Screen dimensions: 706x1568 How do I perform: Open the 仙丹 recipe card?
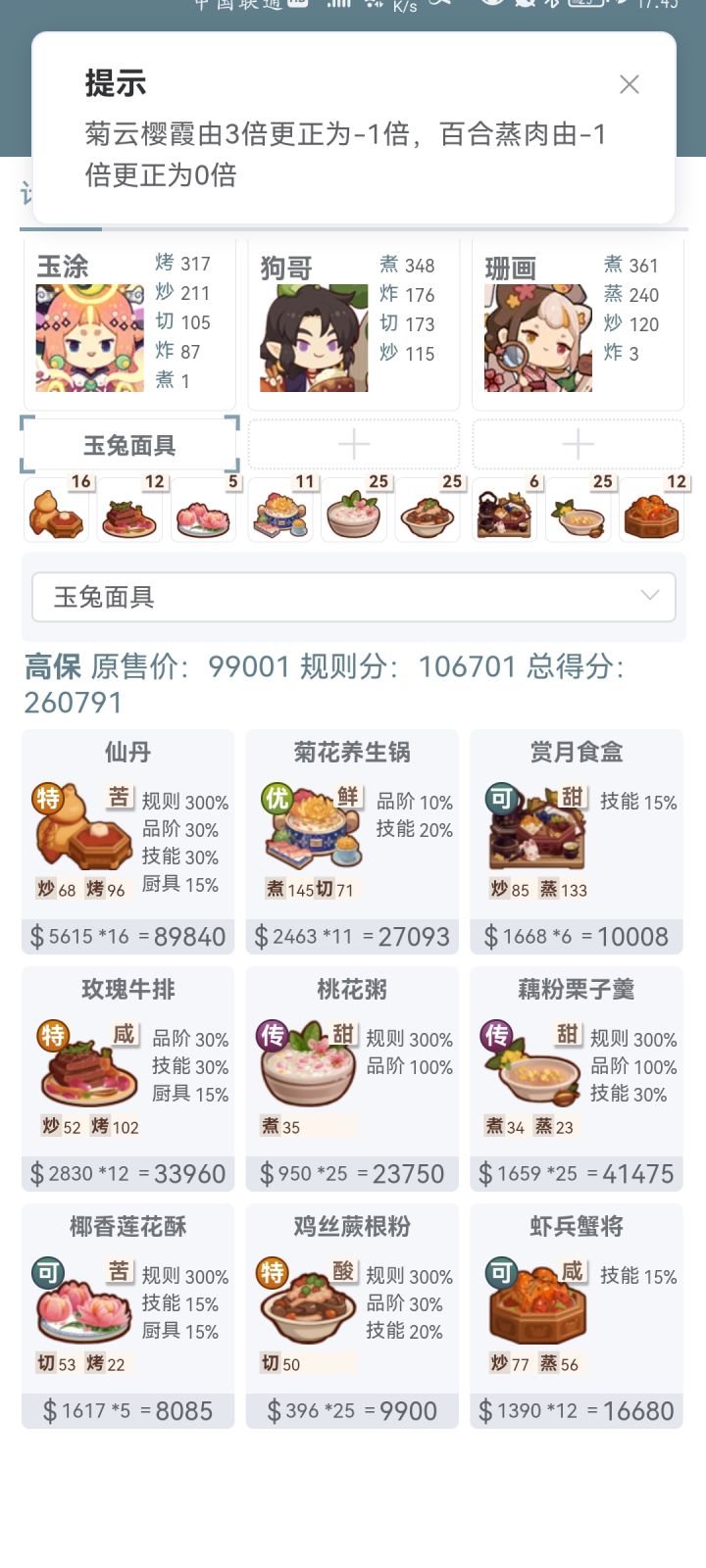coord(128,842)
